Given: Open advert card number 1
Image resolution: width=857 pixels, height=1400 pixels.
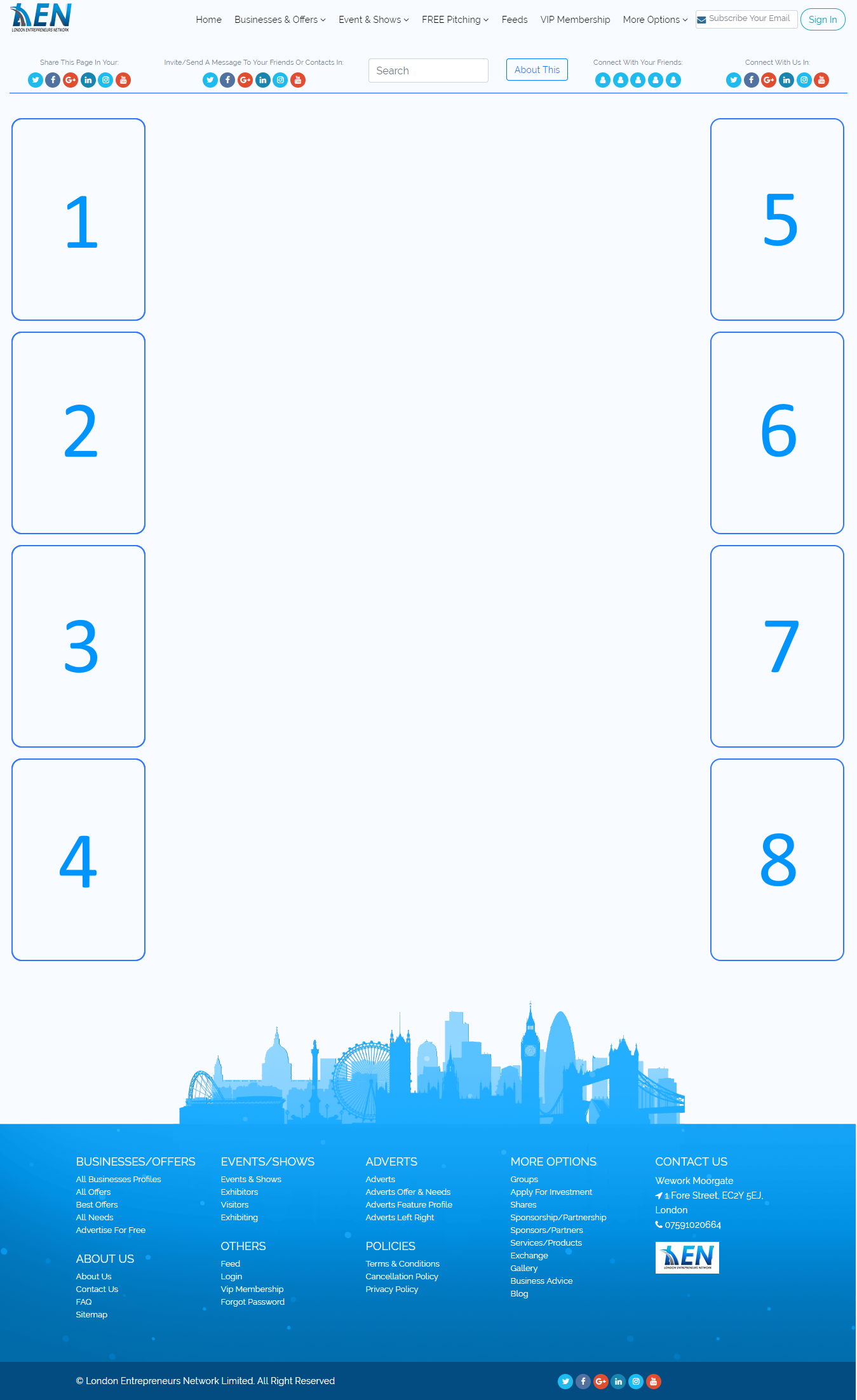Looking at the screenshot, I should 79,220.
